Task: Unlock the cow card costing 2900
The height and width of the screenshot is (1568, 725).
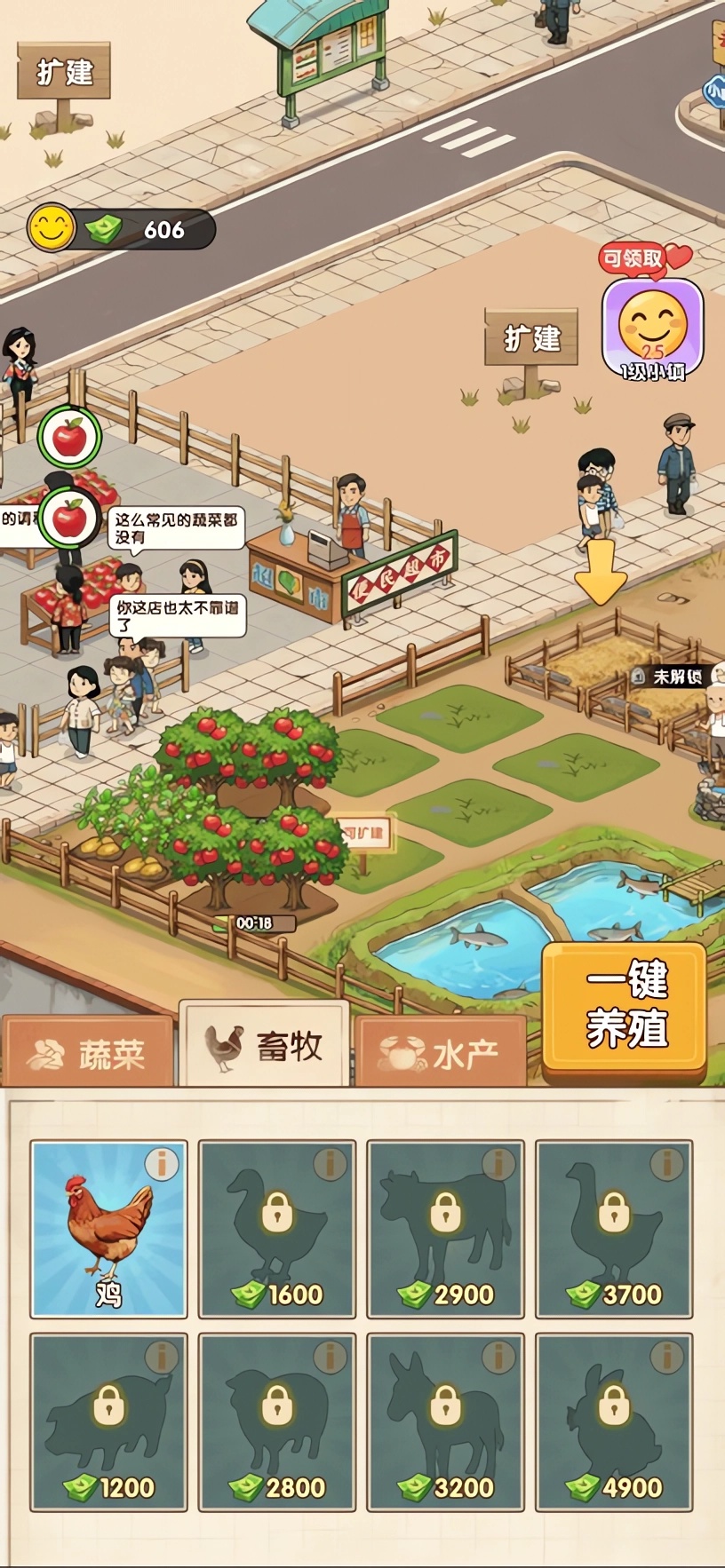Action: click(x=445, y=1228)
